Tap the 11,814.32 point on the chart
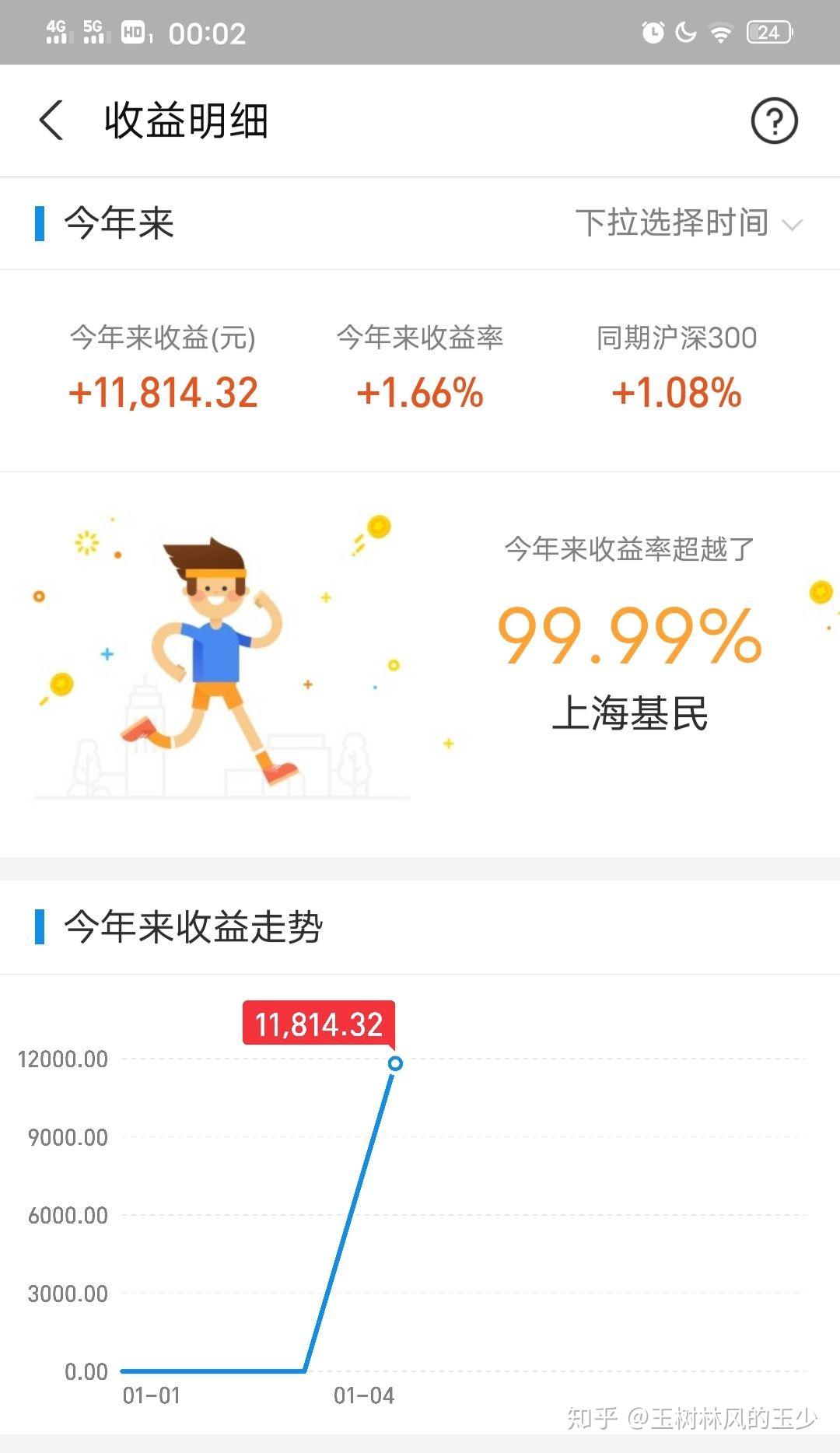This screenshot has width=840, height=1453. tap(395, 1063)
